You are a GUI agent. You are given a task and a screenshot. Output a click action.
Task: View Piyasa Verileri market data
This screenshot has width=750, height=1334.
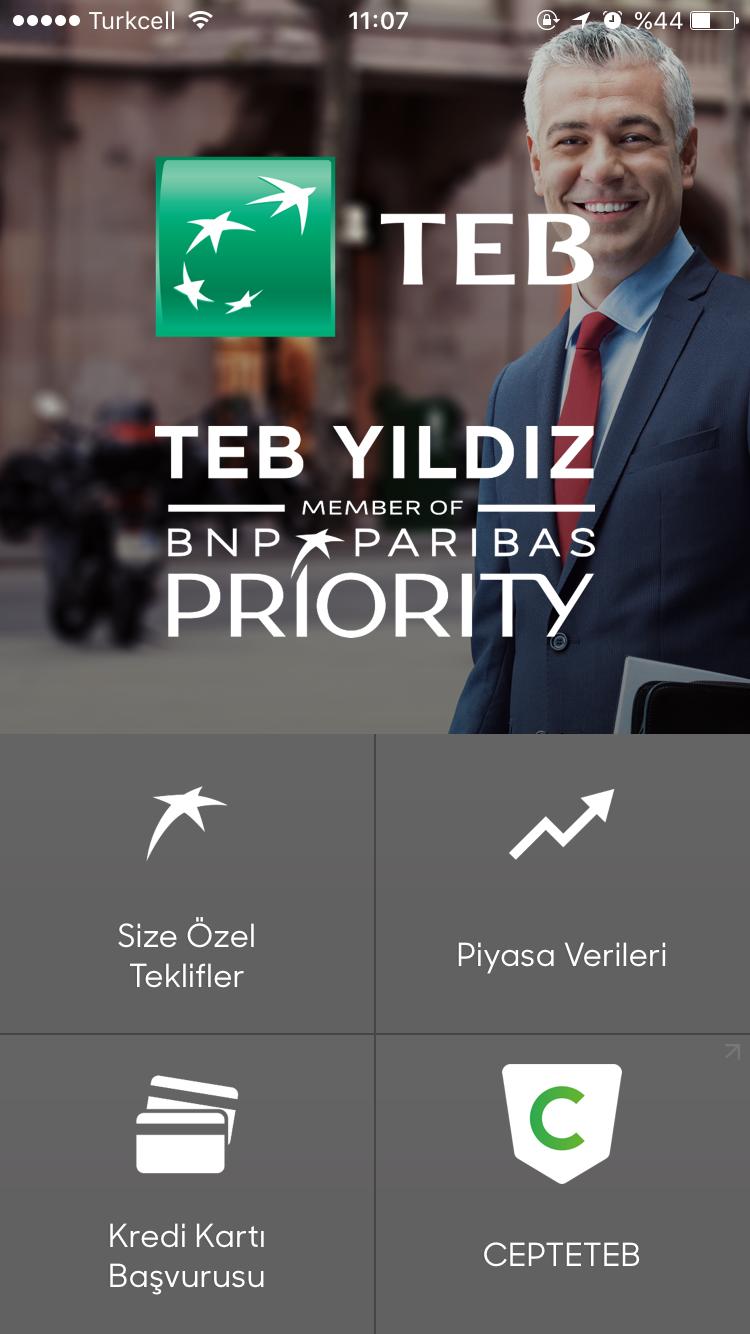click(x=562, y=885)
